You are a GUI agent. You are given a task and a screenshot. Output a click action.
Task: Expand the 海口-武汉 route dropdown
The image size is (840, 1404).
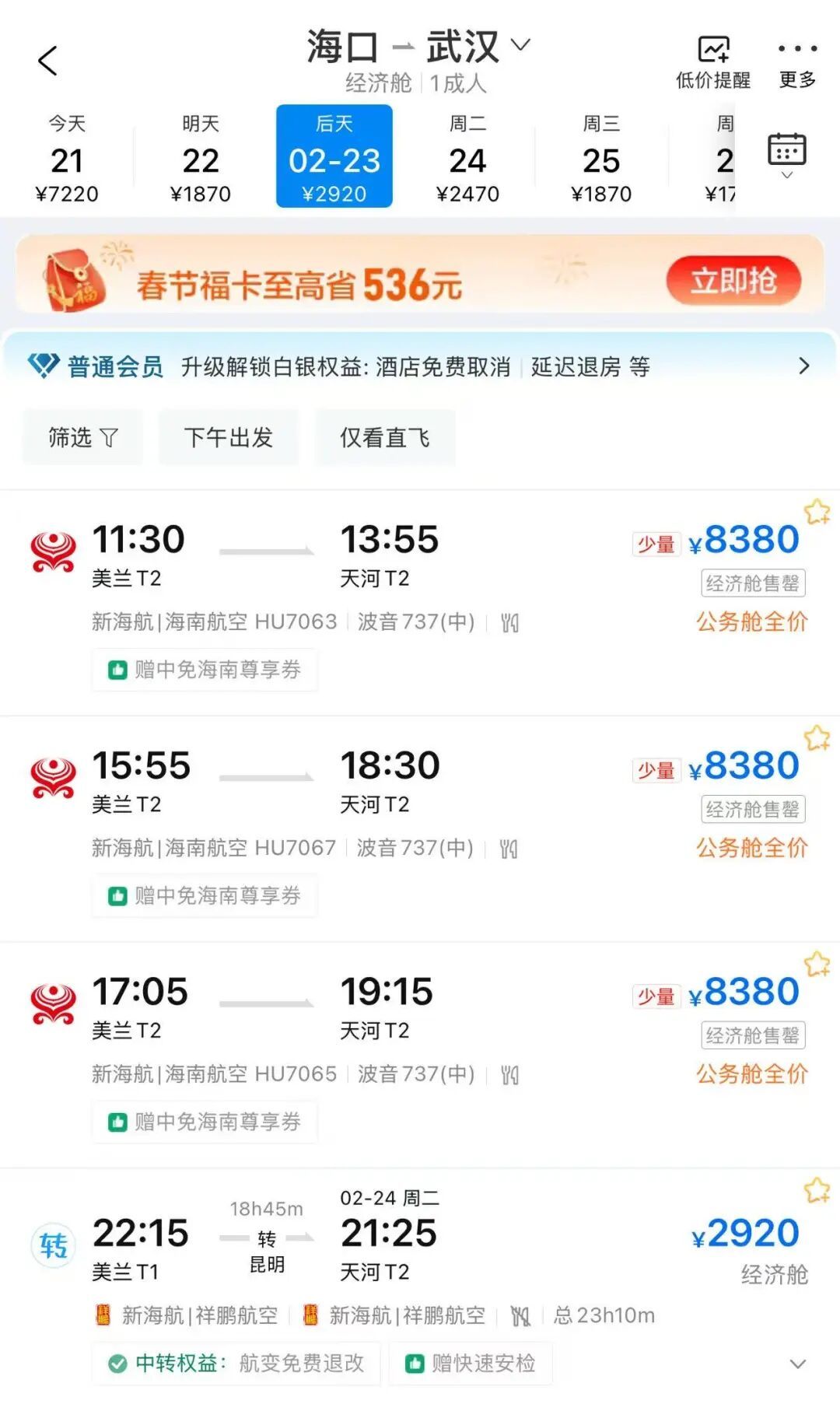coord(520,47)
